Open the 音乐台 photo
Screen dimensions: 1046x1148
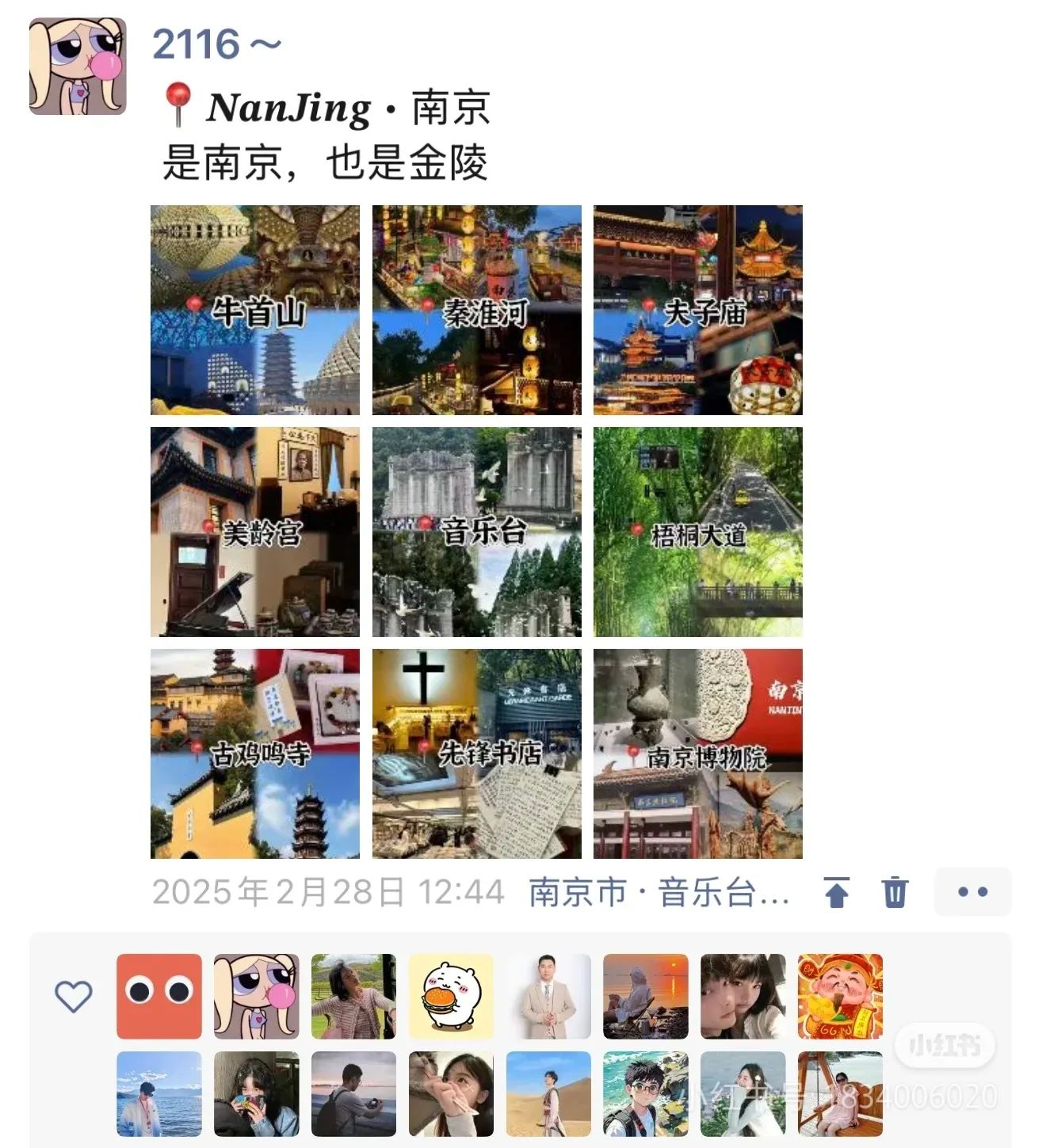pos(476,532)
